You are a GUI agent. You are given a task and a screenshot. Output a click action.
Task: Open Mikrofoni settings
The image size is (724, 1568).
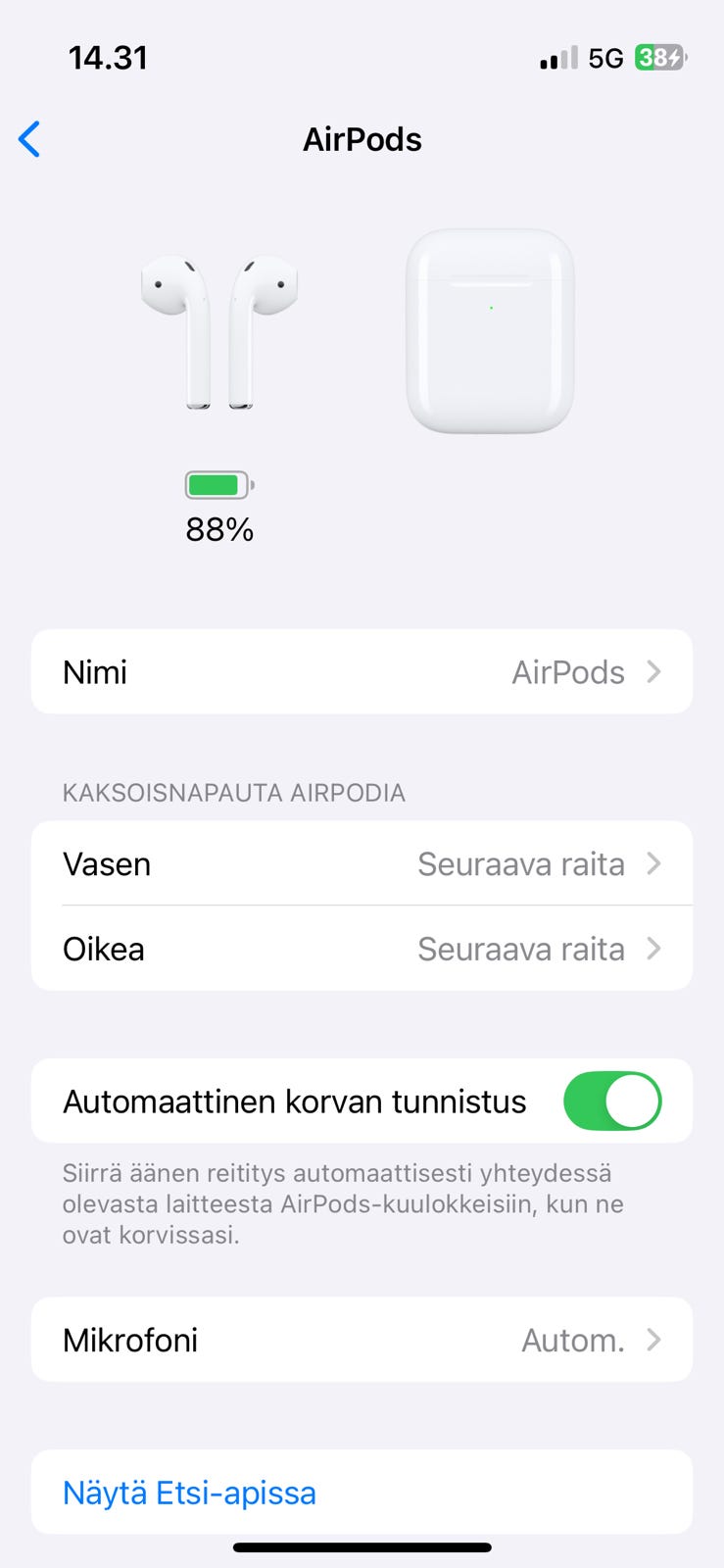362,1340
